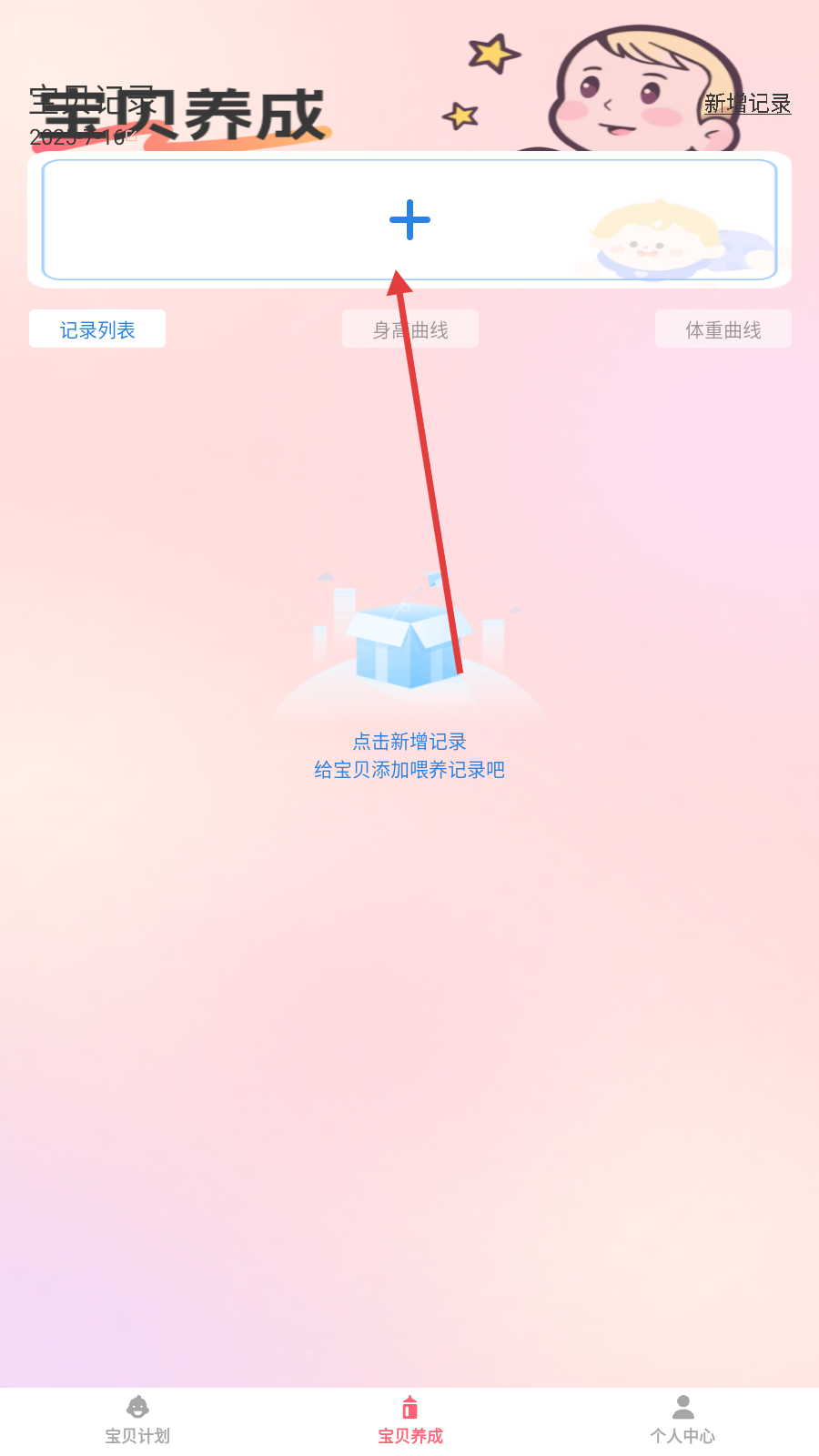Switch to the 记录列表 tab

97,329
